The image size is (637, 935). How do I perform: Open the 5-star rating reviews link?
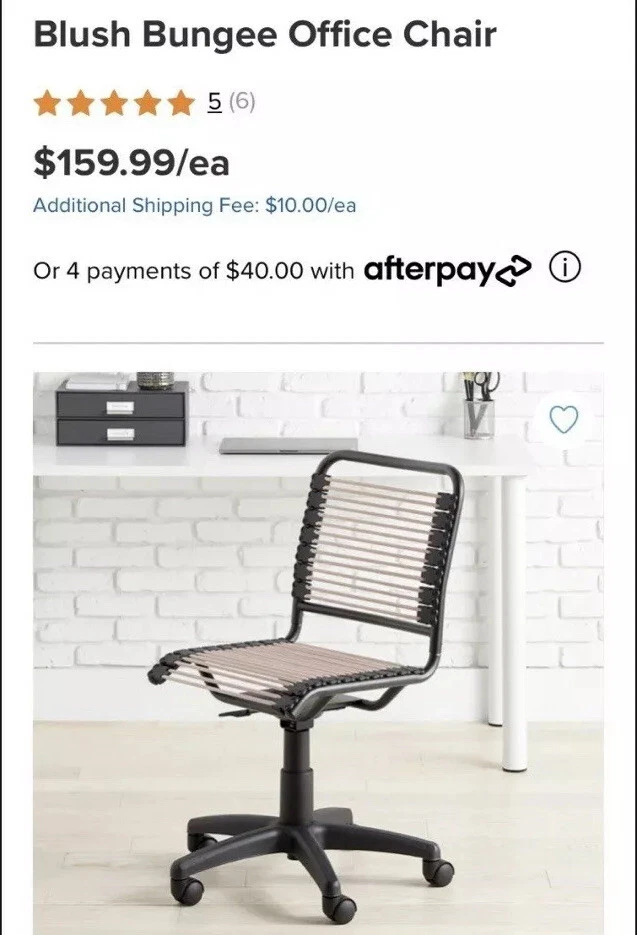pos(215,102)
